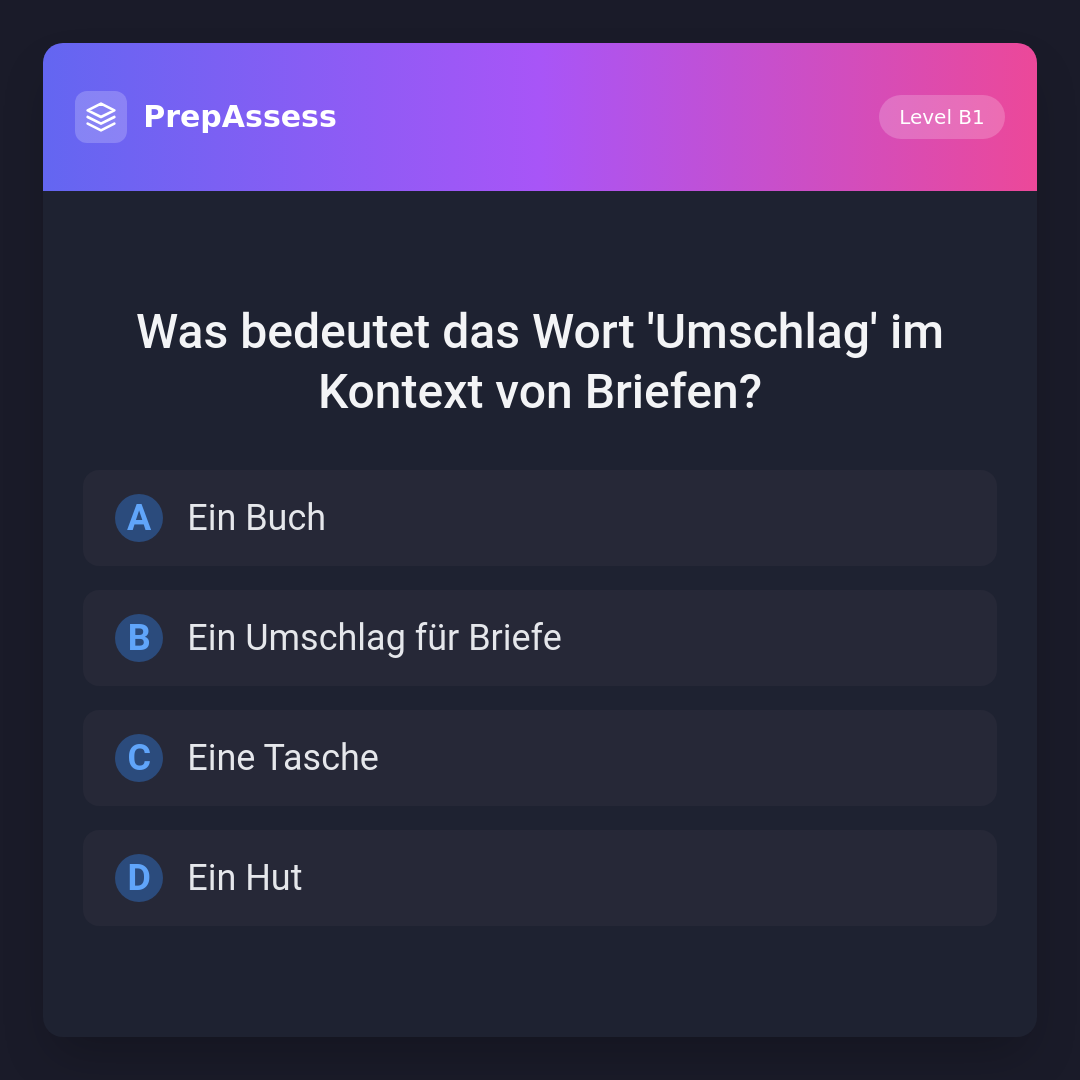
Task: Choose answer B 'Ein Umschlag für Briefe'
Action: pos(540,638)
